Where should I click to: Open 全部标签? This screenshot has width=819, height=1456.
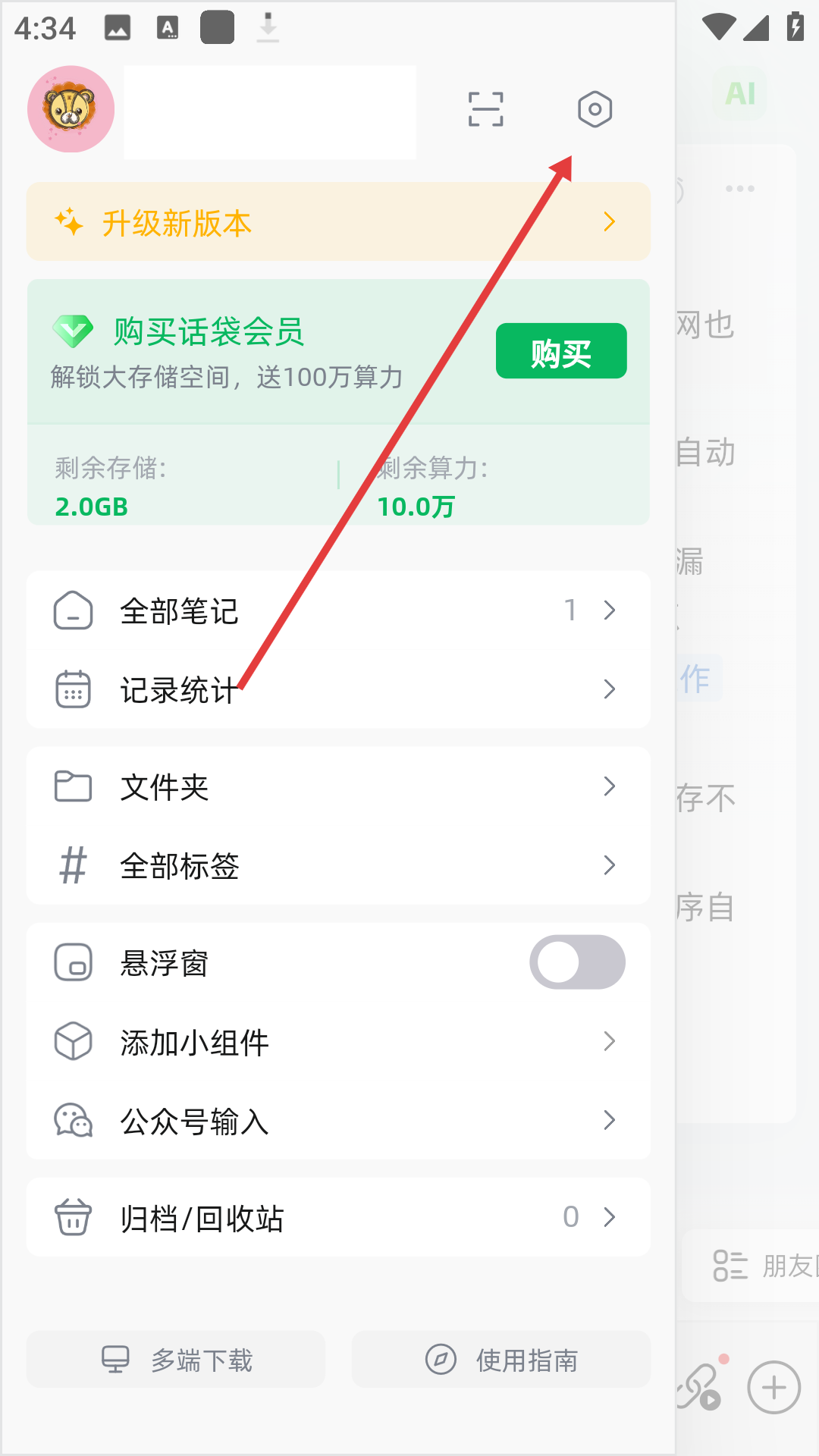[338, 865]
